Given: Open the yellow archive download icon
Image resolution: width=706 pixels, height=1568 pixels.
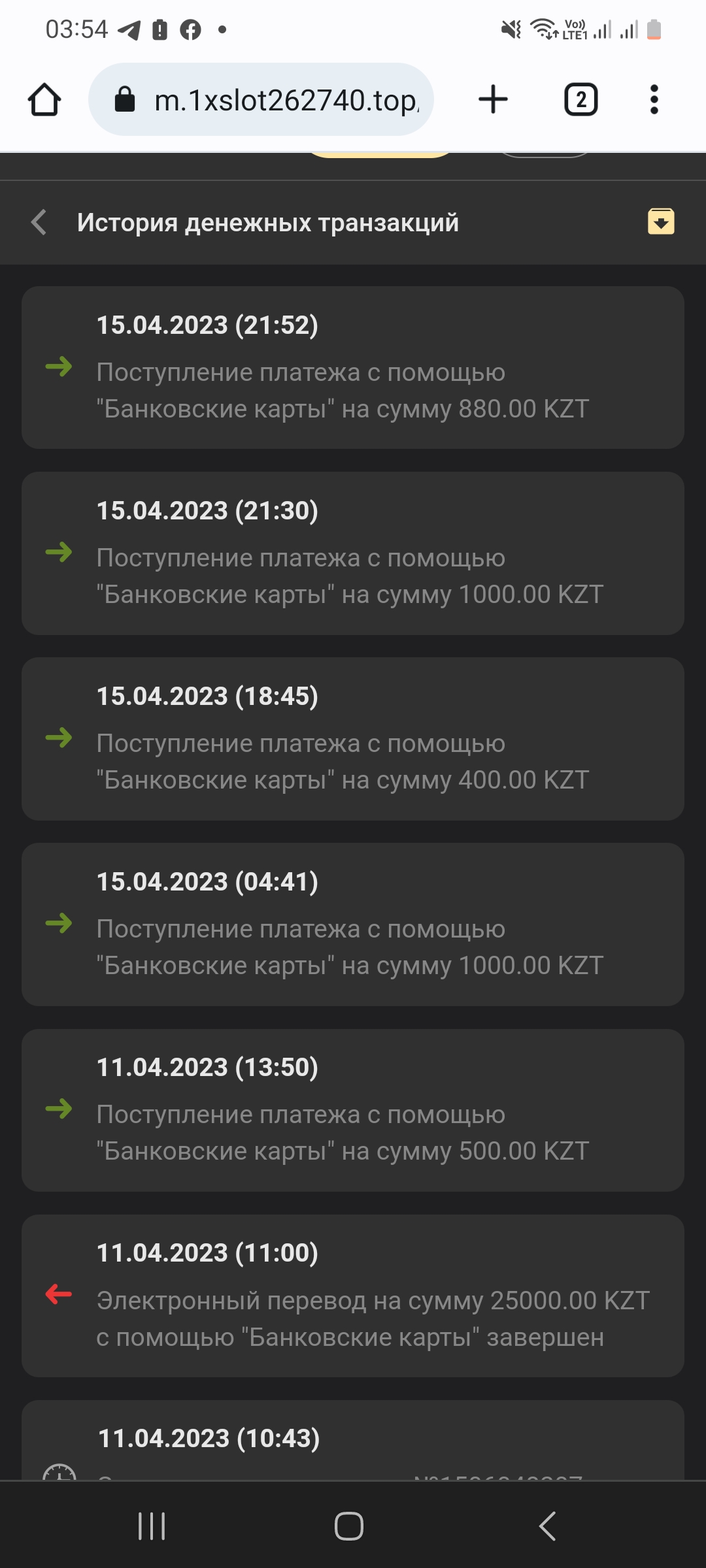Looking at the screenshot, I should pyautogui.click(x=661, y=221).
